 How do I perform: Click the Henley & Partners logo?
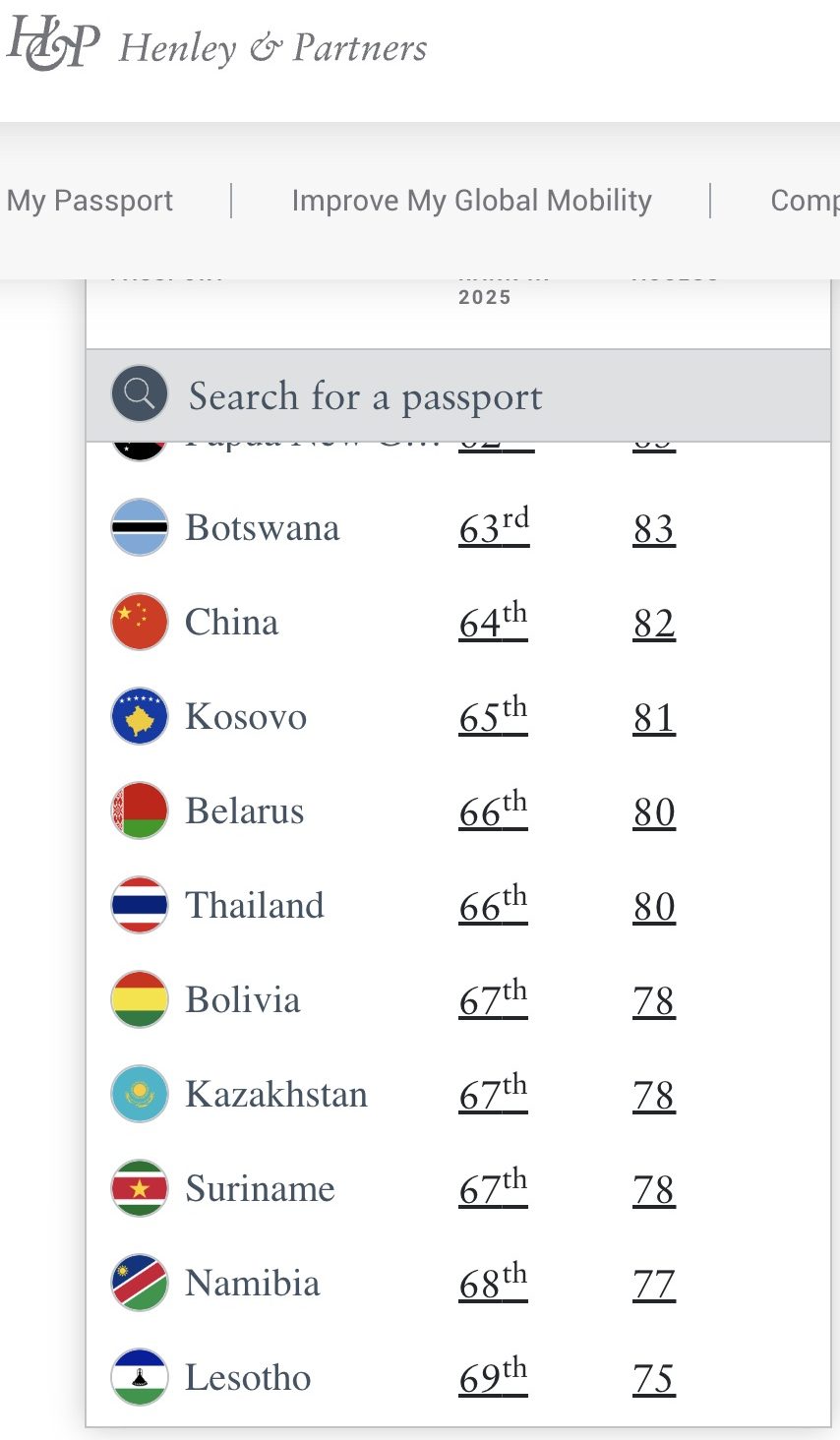coord(216,44)
